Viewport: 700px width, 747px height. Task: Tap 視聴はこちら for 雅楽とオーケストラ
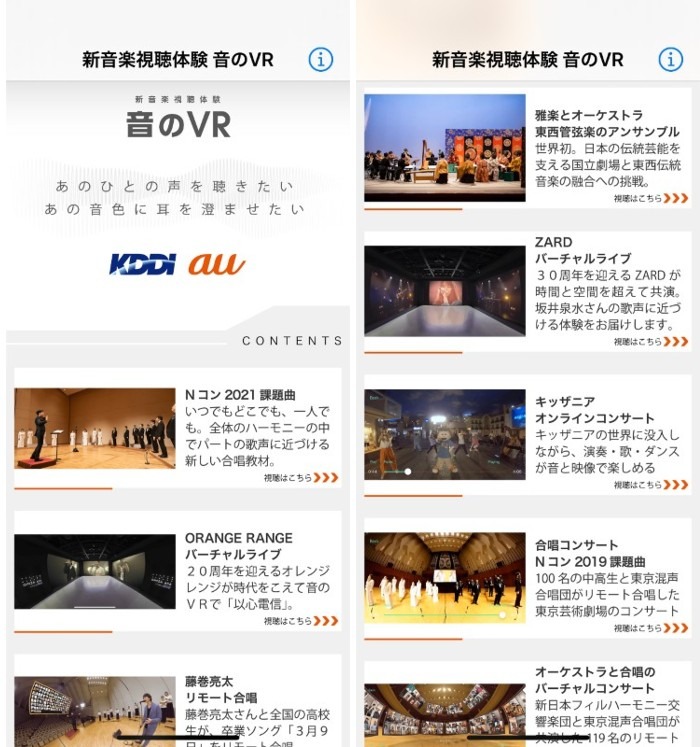651,199
